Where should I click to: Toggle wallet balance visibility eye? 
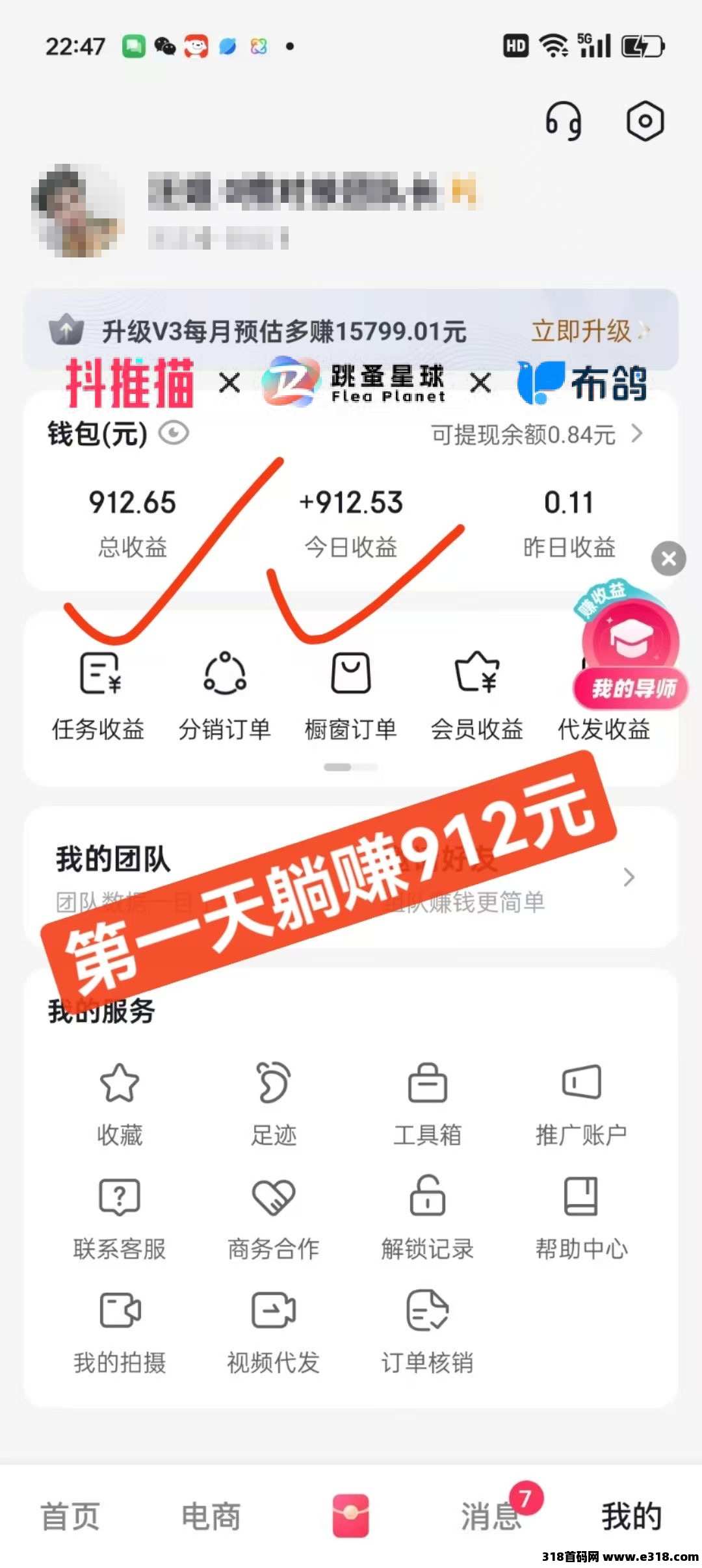click(x=174, y=433)
